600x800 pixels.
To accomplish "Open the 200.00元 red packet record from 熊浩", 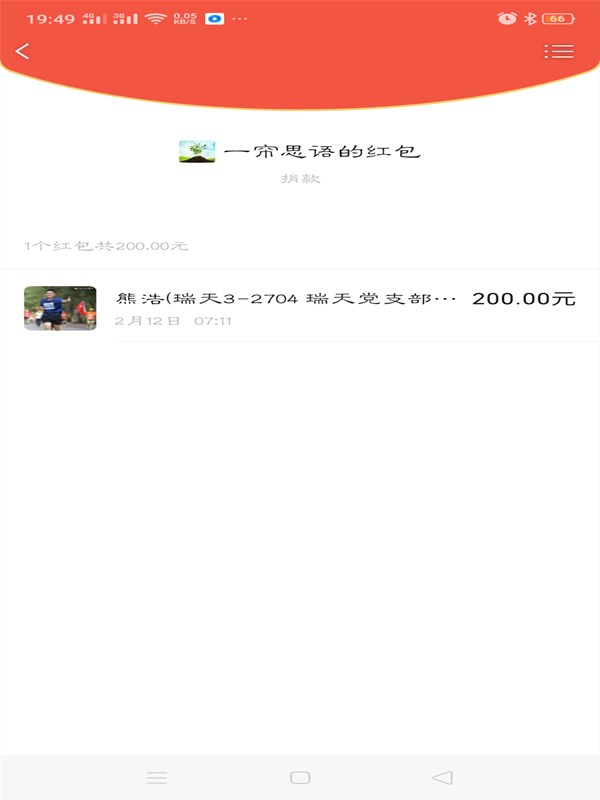I will point(300,307).
